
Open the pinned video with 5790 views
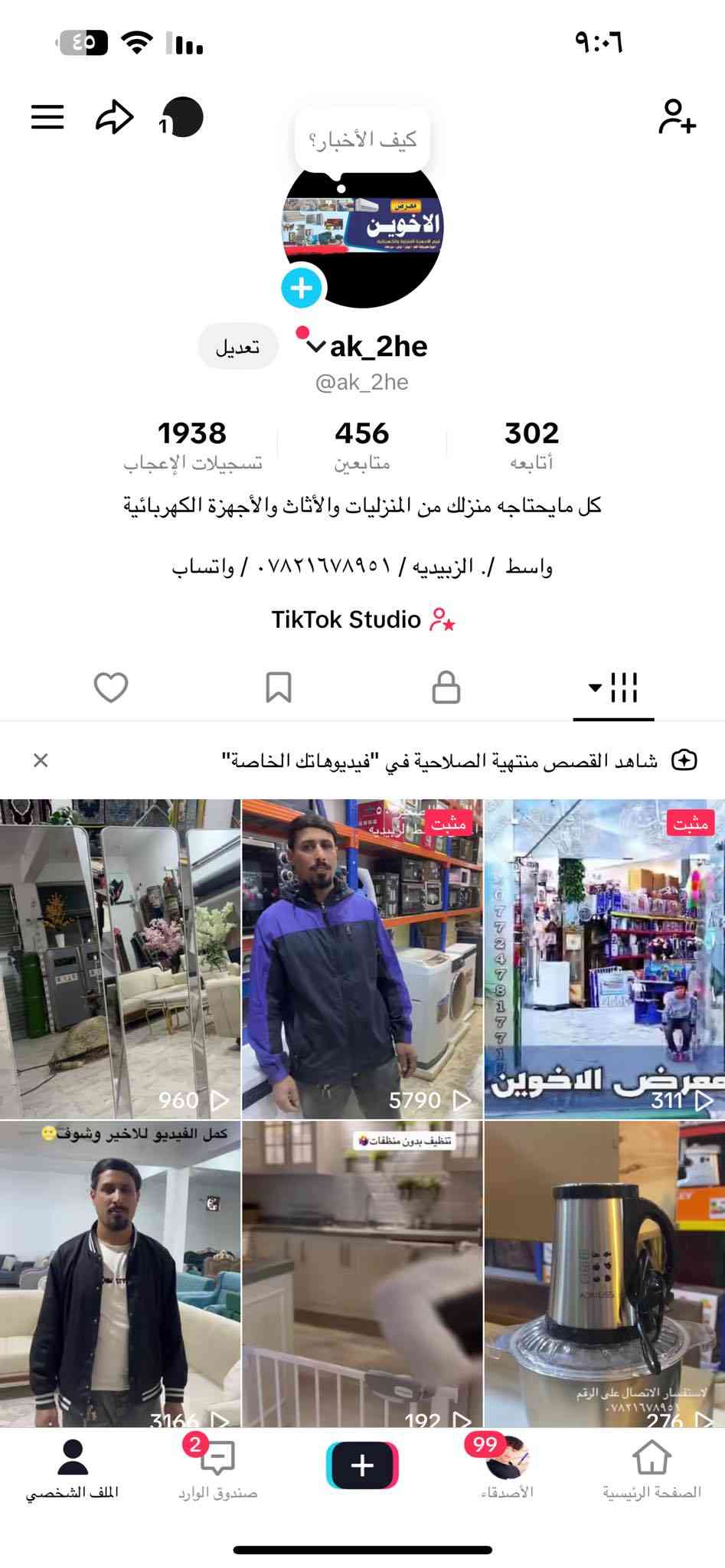(x=362, y=957)
